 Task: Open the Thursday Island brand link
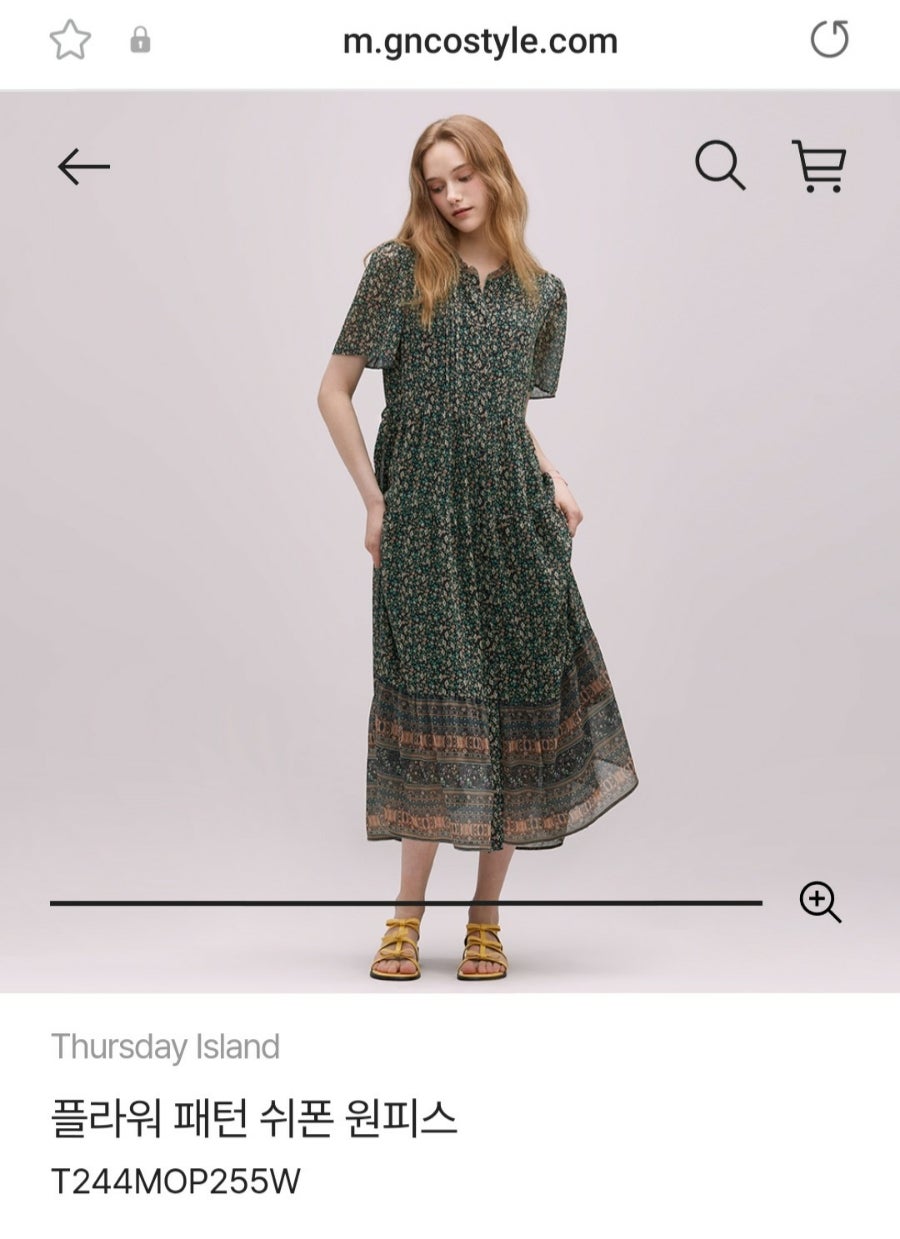[165, 1047]
